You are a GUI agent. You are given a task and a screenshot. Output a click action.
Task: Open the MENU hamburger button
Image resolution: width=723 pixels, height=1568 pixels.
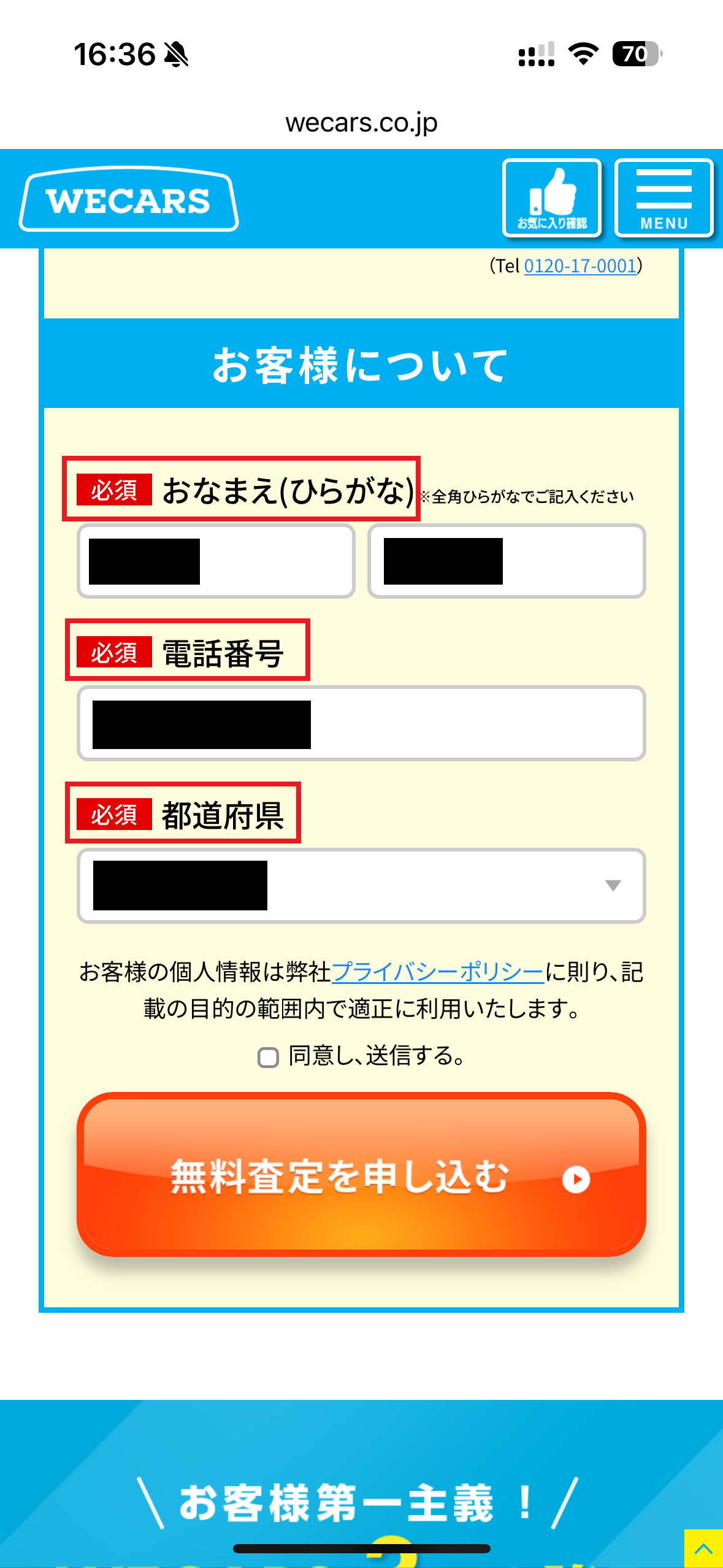click(664, 198)
